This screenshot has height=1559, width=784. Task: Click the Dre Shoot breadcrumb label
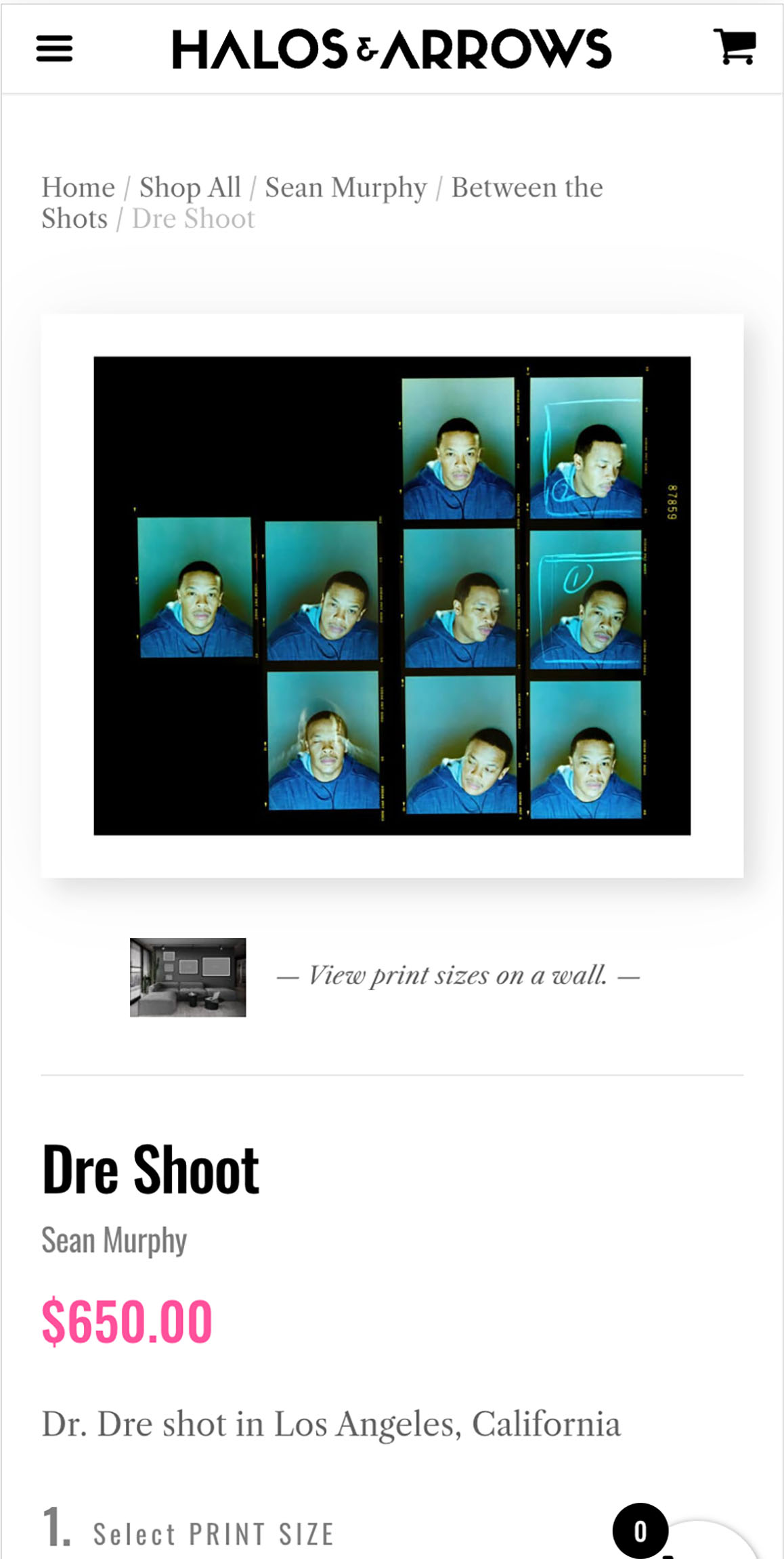click(x=193, y=218)
